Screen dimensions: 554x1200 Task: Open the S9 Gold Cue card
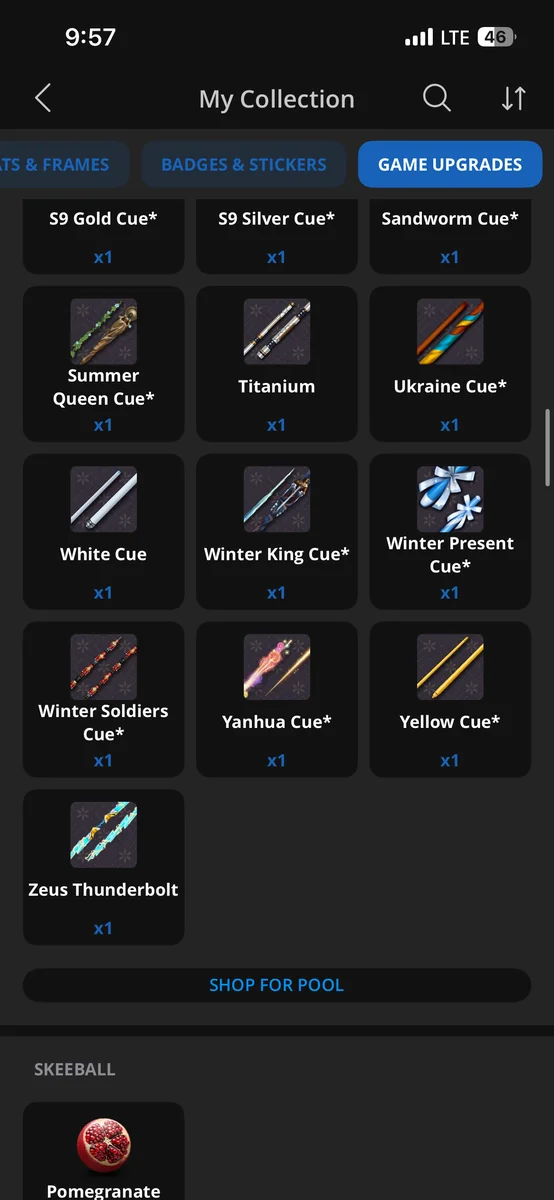tap(103, 236)
